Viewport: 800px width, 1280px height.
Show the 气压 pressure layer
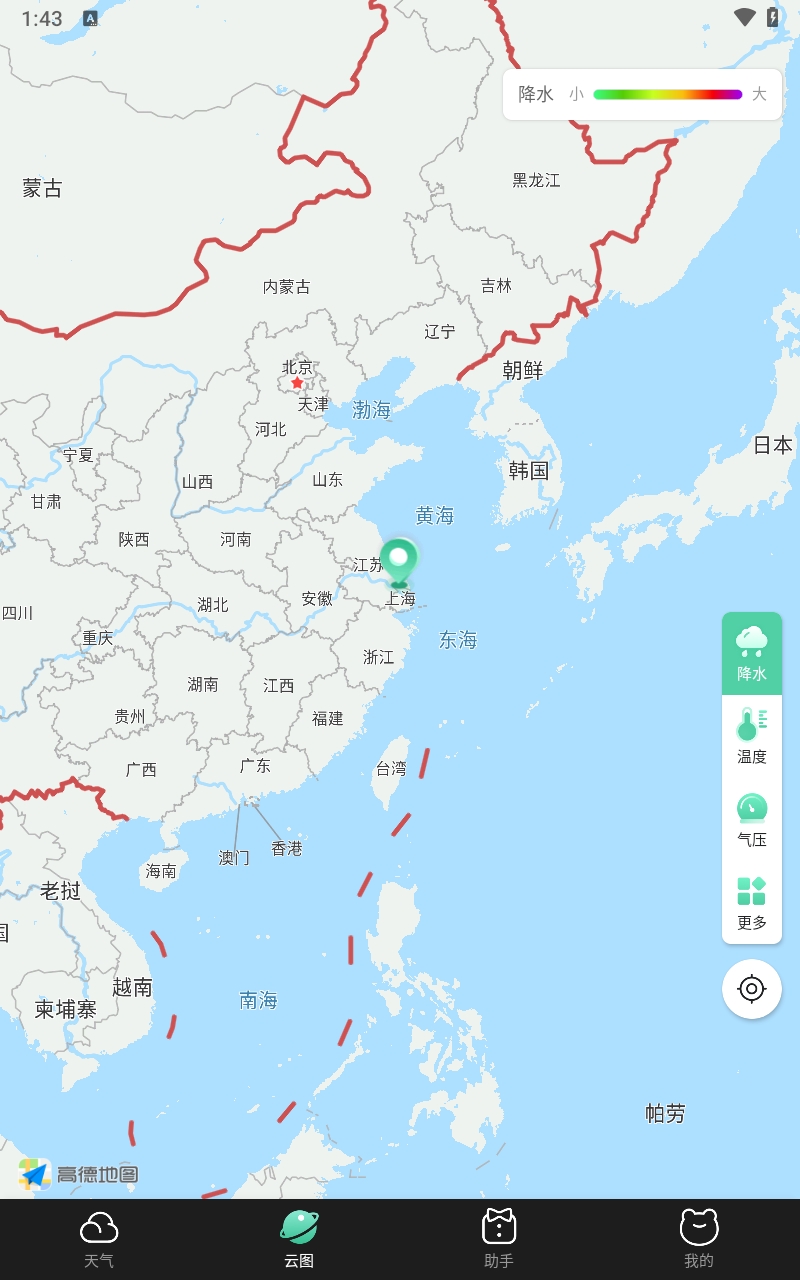pyautogui.click(x=751, y=819)
